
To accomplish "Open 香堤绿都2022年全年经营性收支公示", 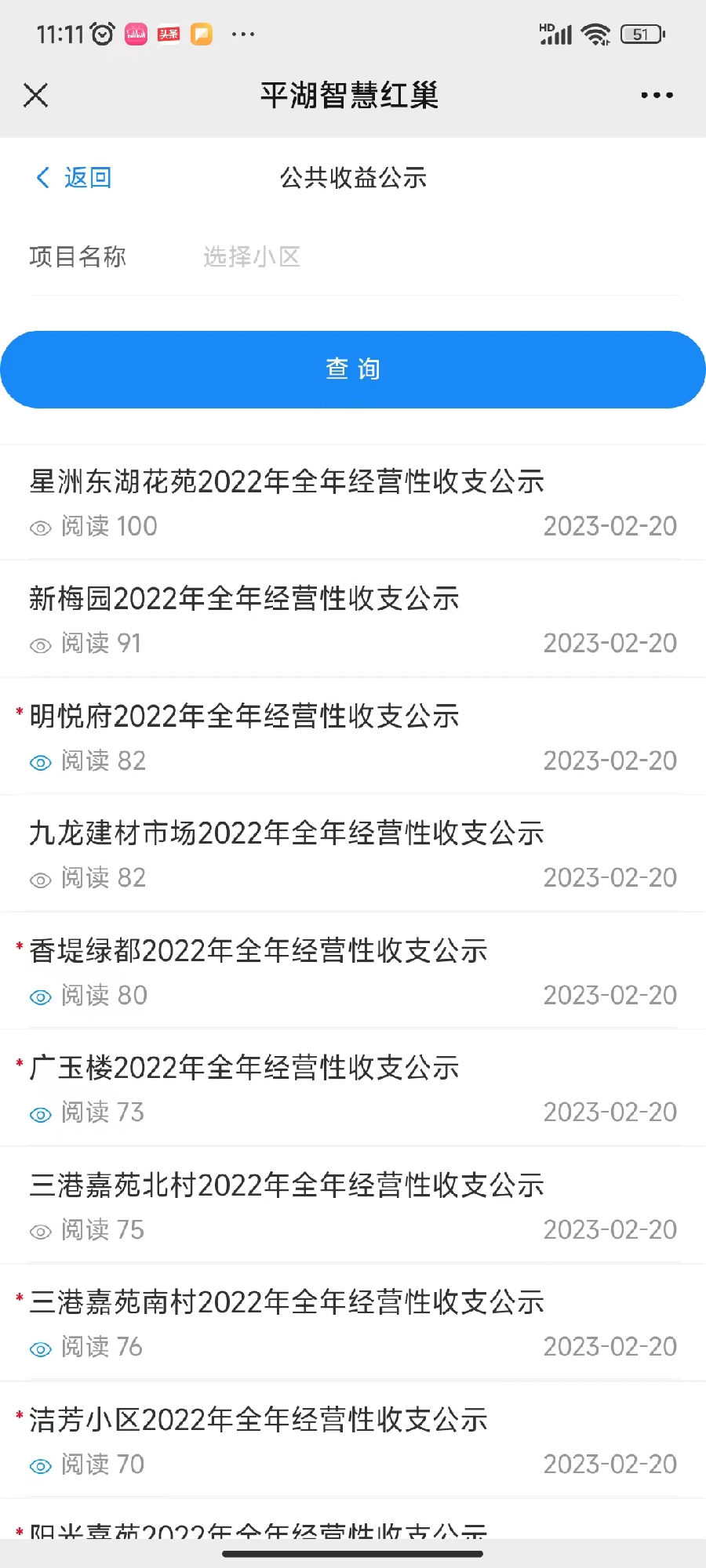I will [x=353, y=971].
